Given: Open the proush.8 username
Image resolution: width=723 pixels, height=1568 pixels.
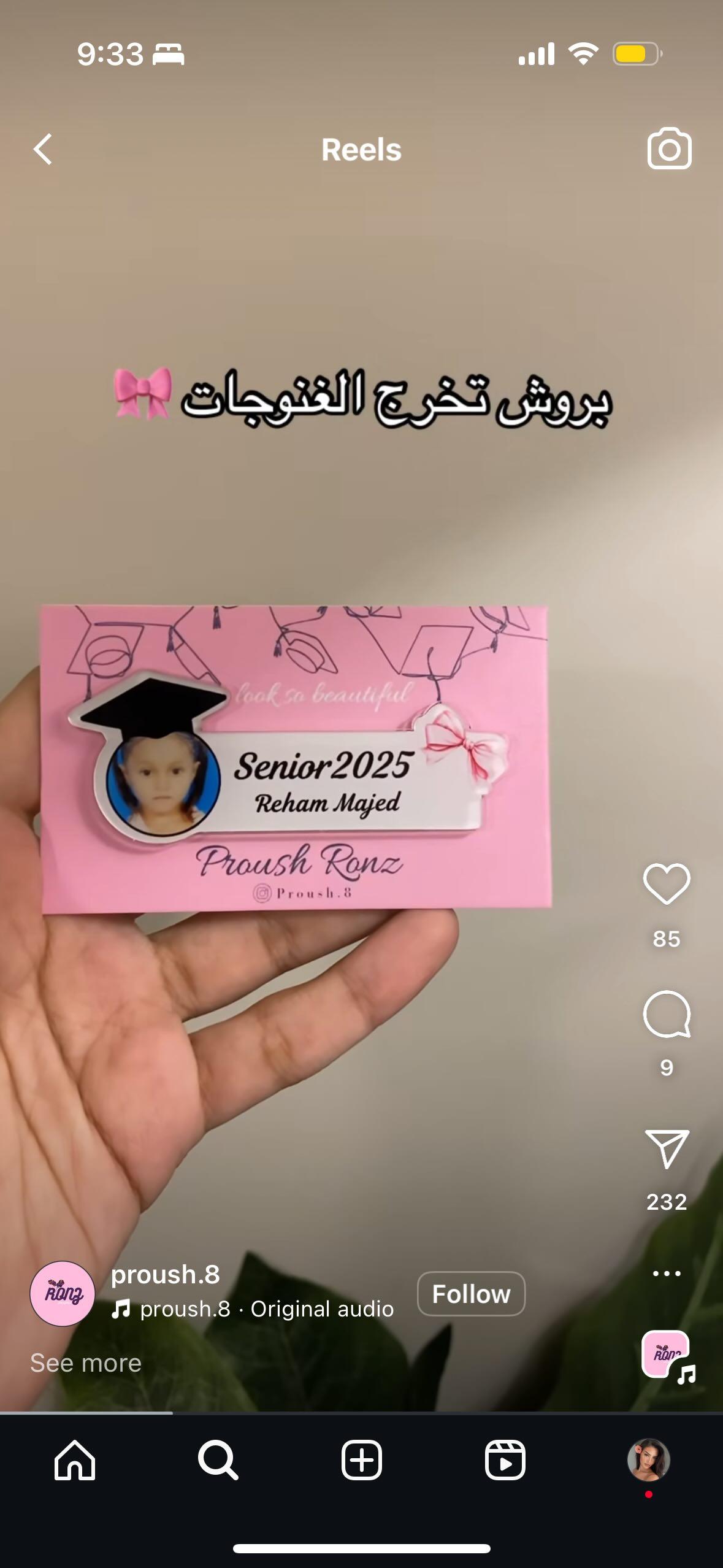Looking at the screenshot, I should (166, 1275).
